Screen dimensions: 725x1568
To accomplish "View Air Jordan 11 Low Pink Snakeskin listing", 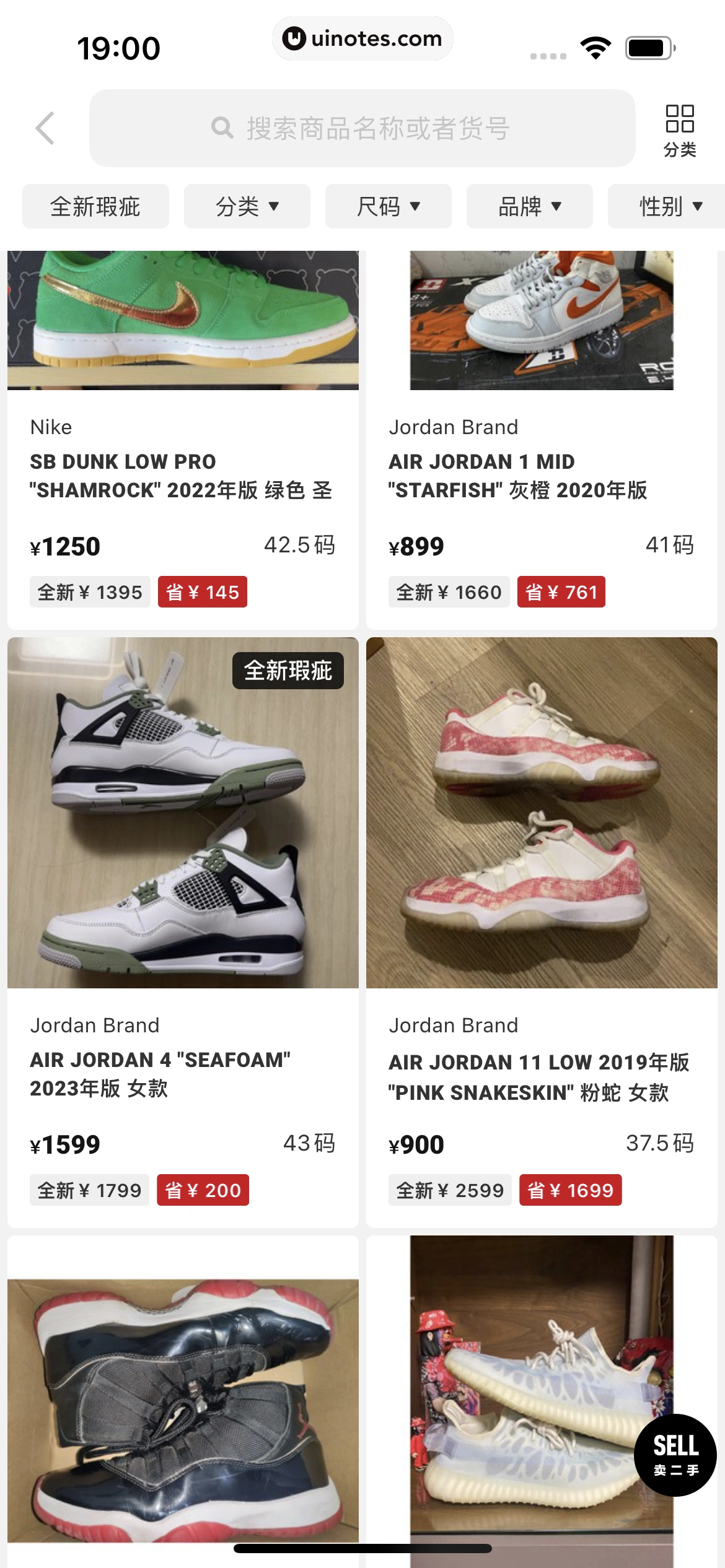I will (x=541, y=929).
